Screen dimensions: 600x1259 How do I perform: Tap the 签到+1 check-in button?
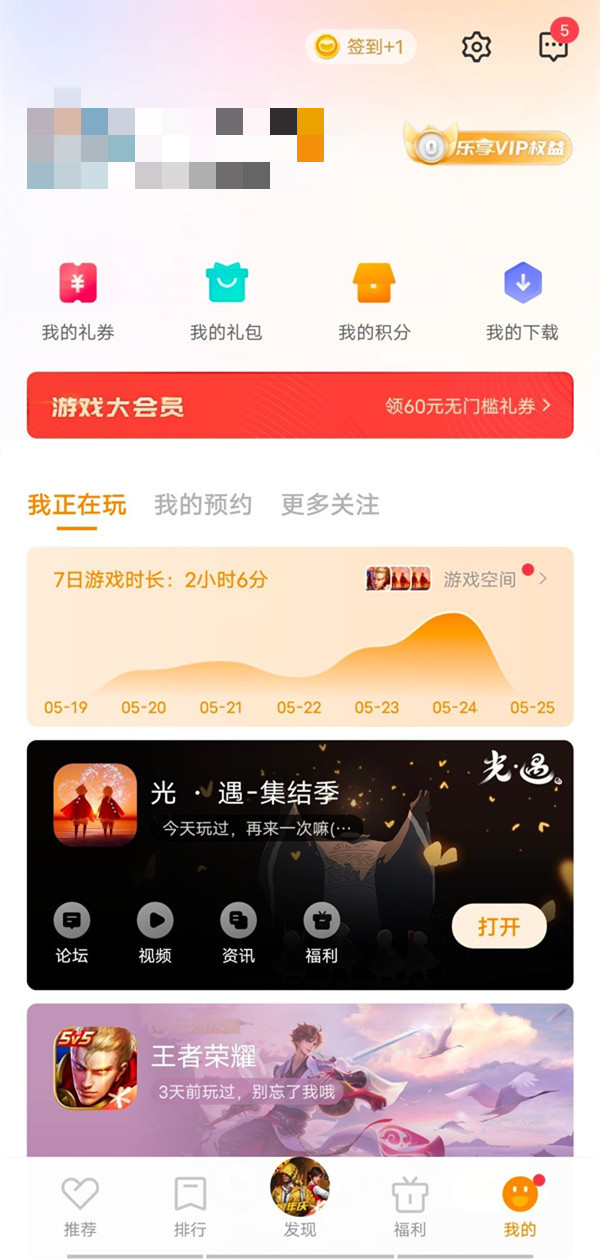tap(361, 47)
